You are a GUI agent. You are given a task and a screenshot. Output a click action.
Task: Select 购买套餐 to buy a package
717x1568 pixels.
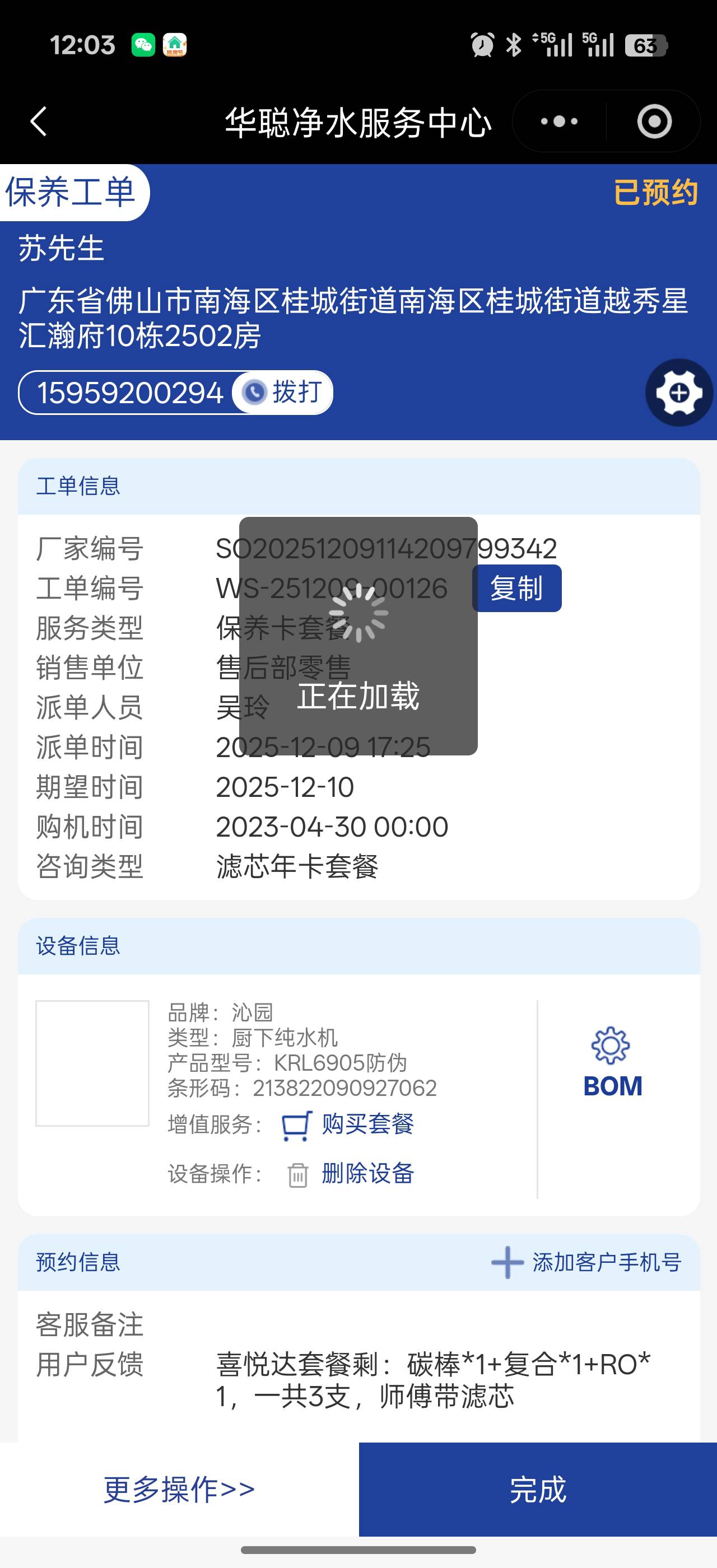[349, 1124]
